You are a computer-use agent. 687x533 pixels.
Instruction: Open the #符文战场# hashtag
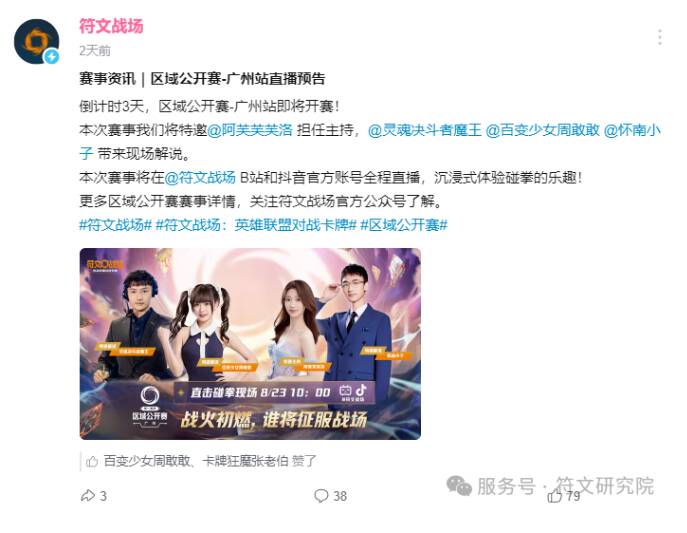(x=115, y=224)
